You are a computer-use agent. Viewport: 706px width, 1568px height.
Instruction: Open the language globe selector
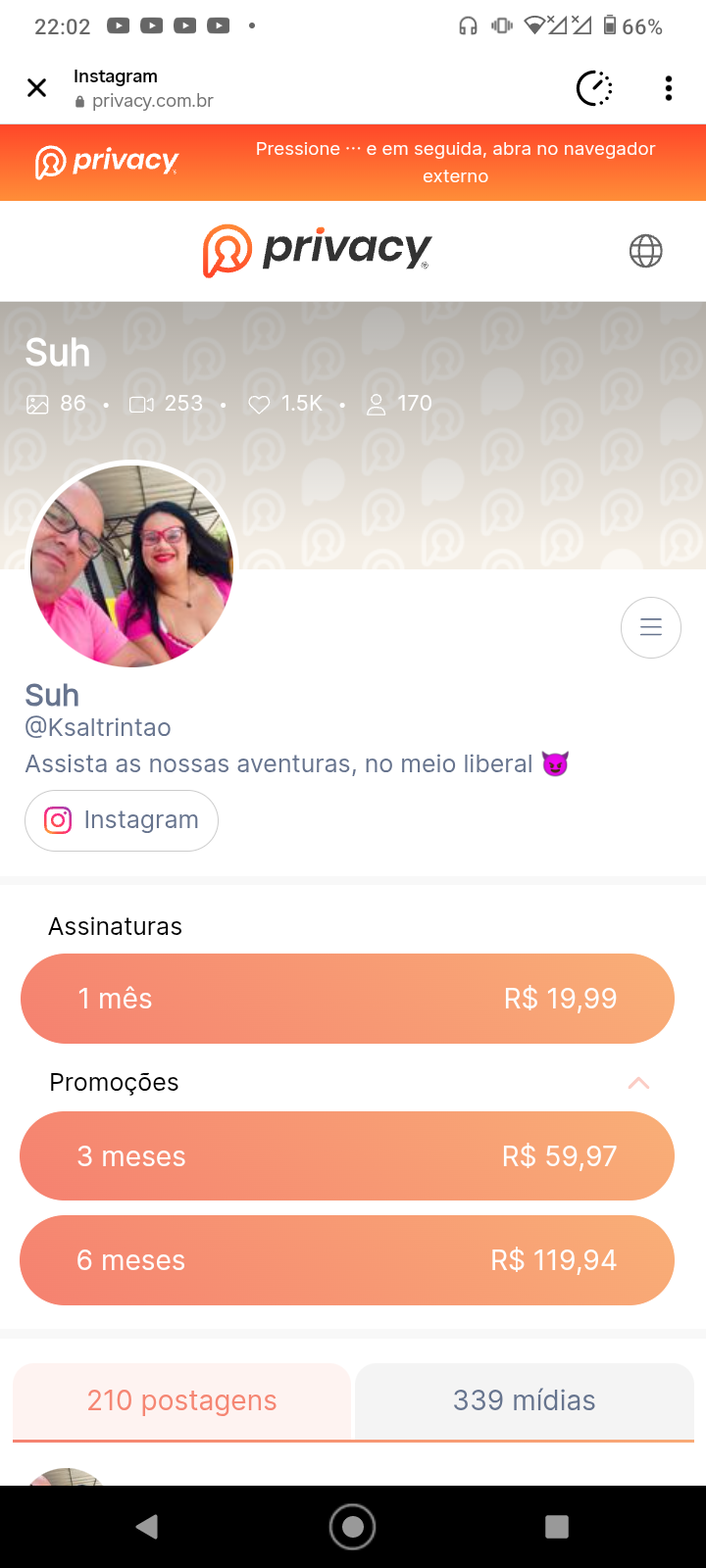645,251
